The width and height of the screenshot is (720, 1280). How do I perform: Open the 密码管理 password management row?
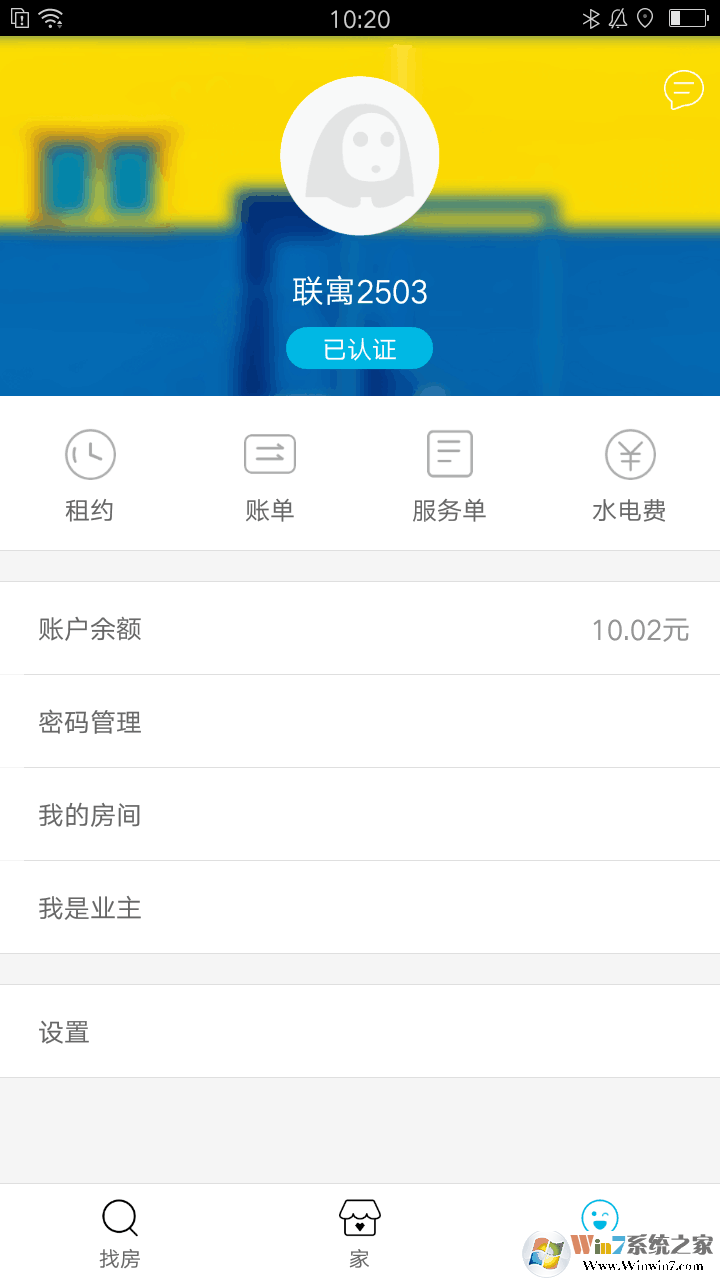[360, 722]
